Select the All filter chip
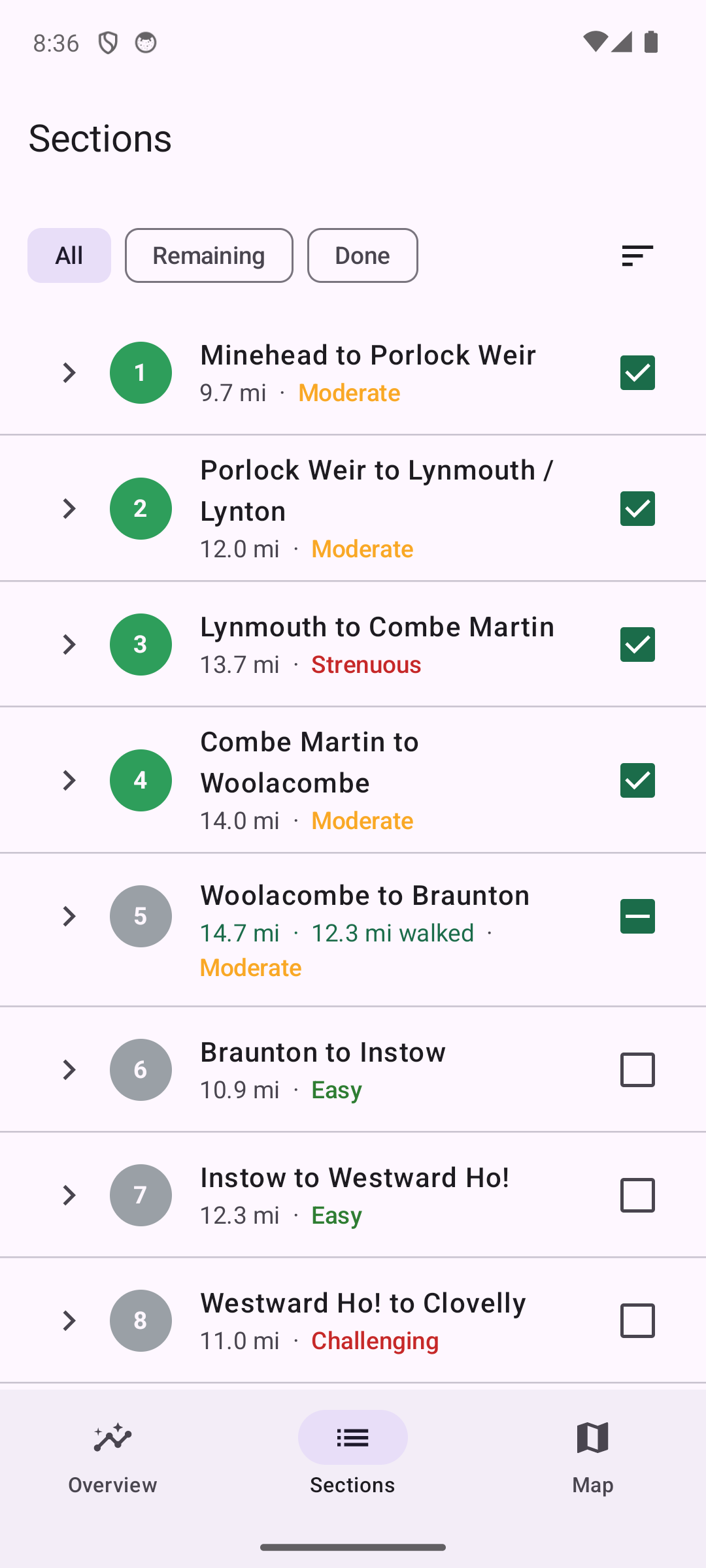Viewport: 706px width, 1568px height. [x=69, y=255]
